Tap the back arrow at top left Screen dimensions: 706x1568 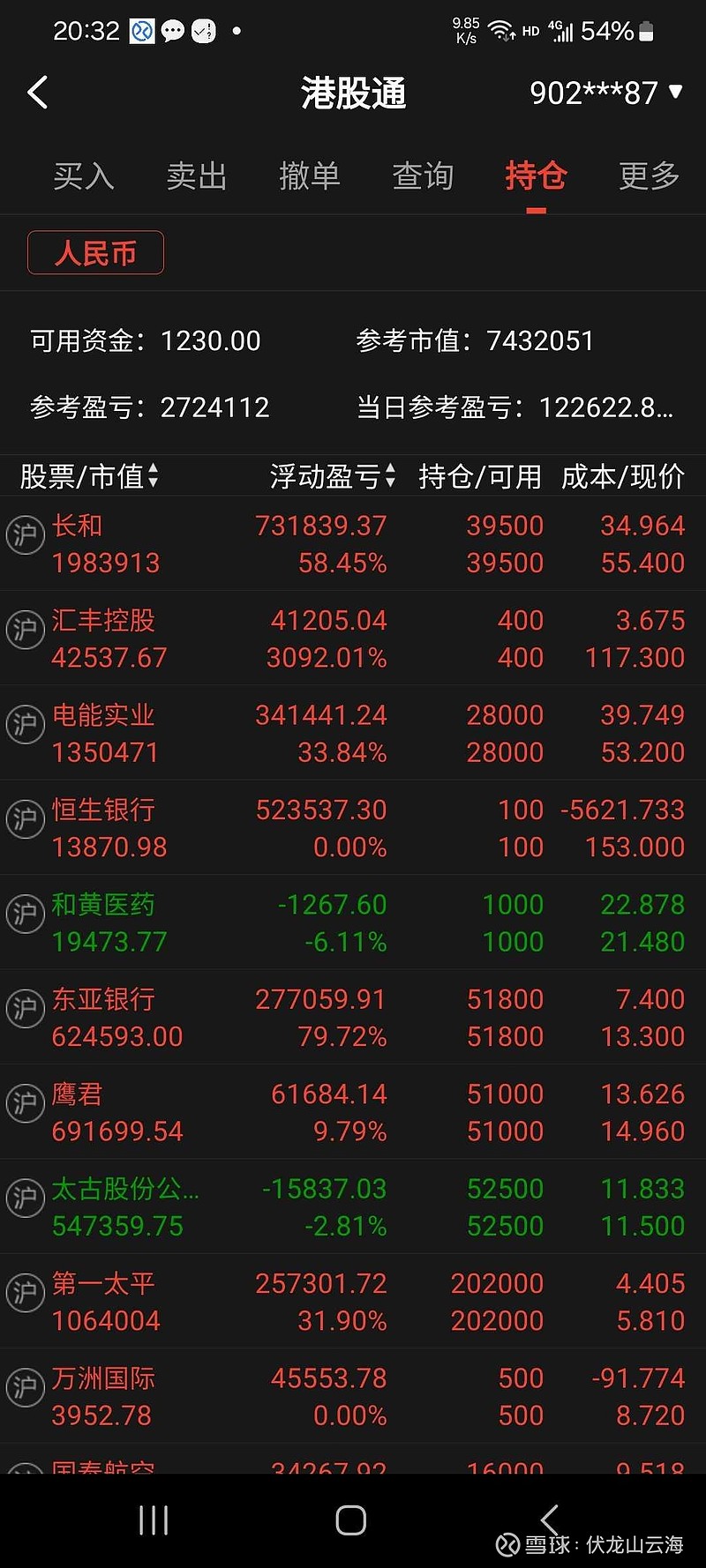37,92
